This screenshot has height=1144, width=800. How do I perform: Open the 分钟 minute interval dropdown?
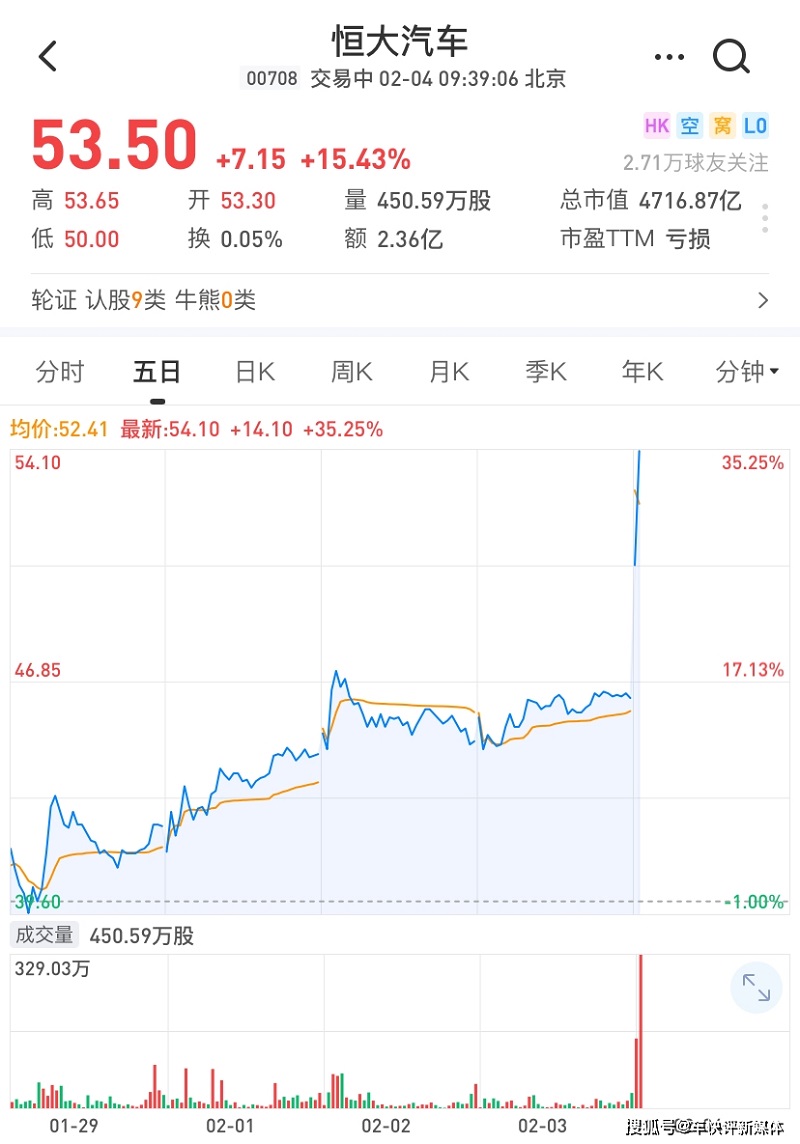747,372
